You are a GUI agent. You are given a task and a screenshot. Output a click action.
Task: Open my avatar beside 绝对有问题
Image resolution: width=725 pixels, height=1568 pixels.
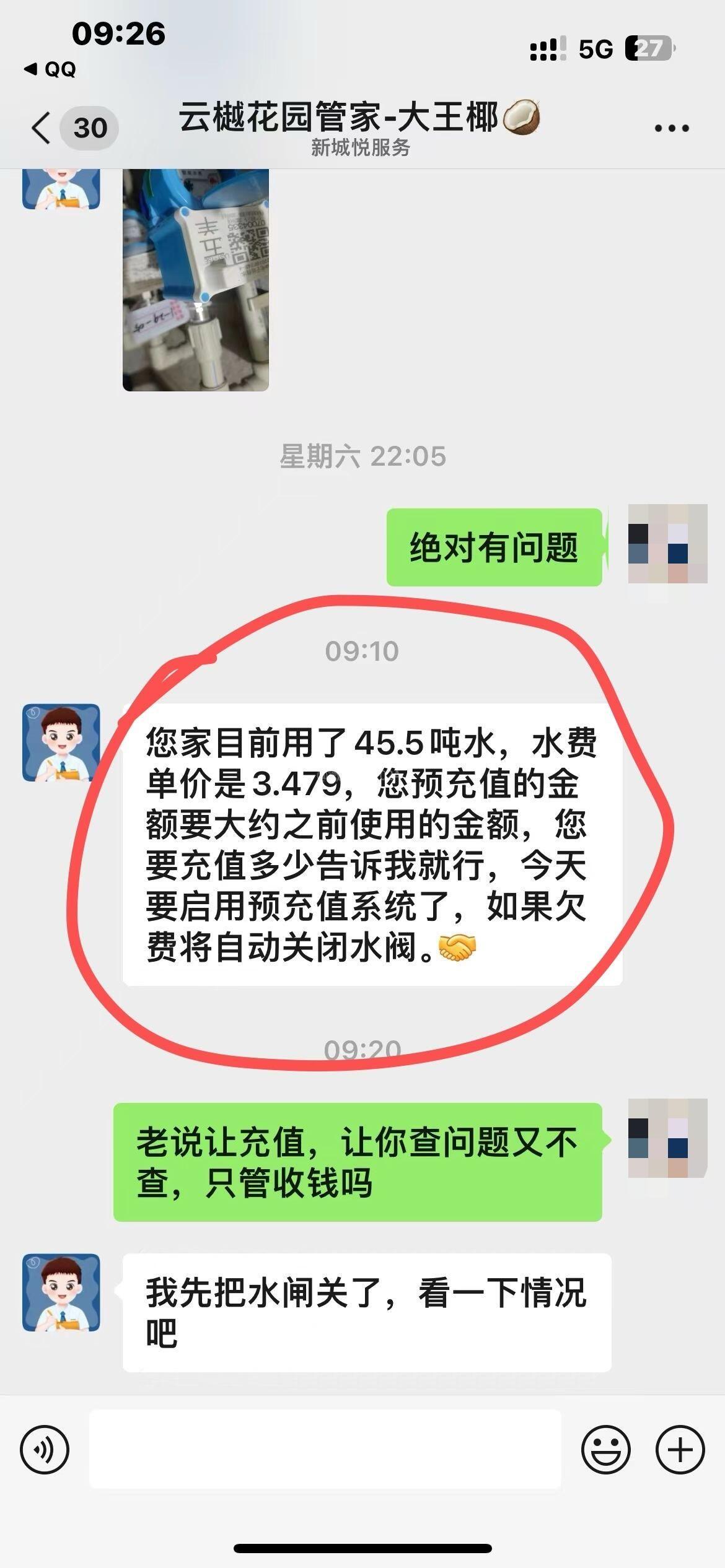coord(667,544)
